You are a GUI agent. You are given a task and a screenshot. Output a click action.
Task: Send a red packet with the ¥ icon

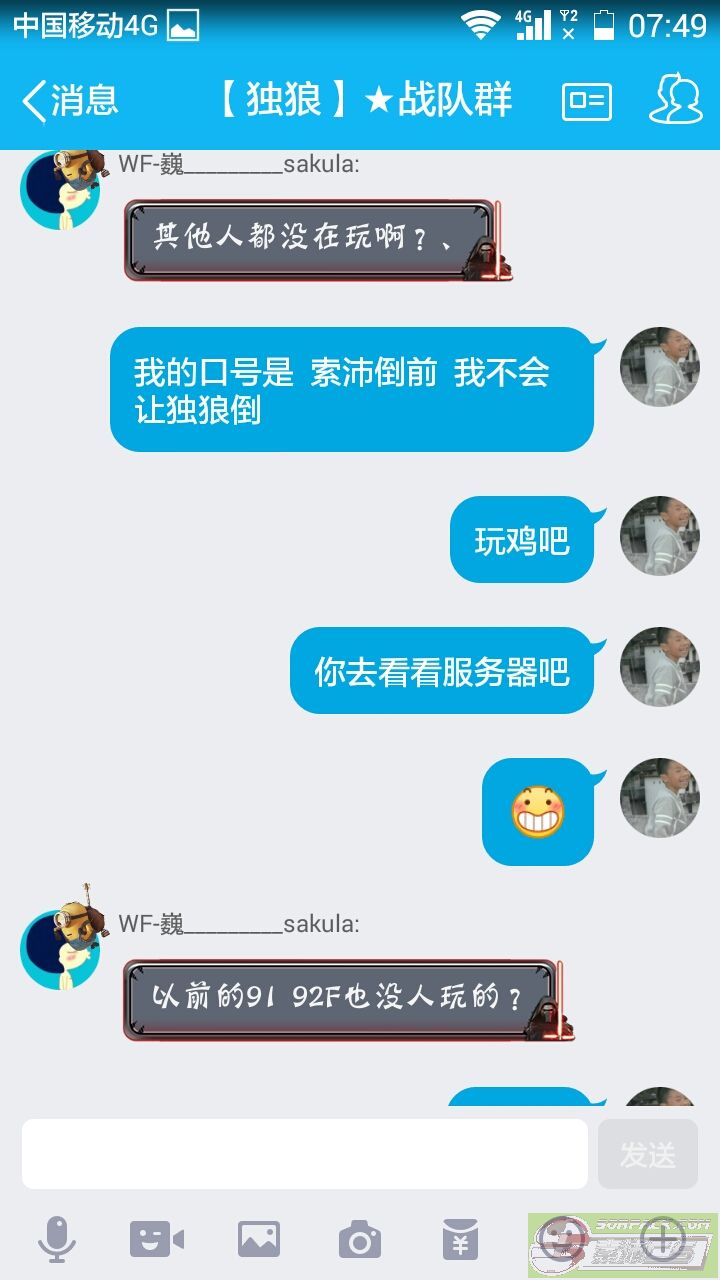click(x=461, y=1240)
